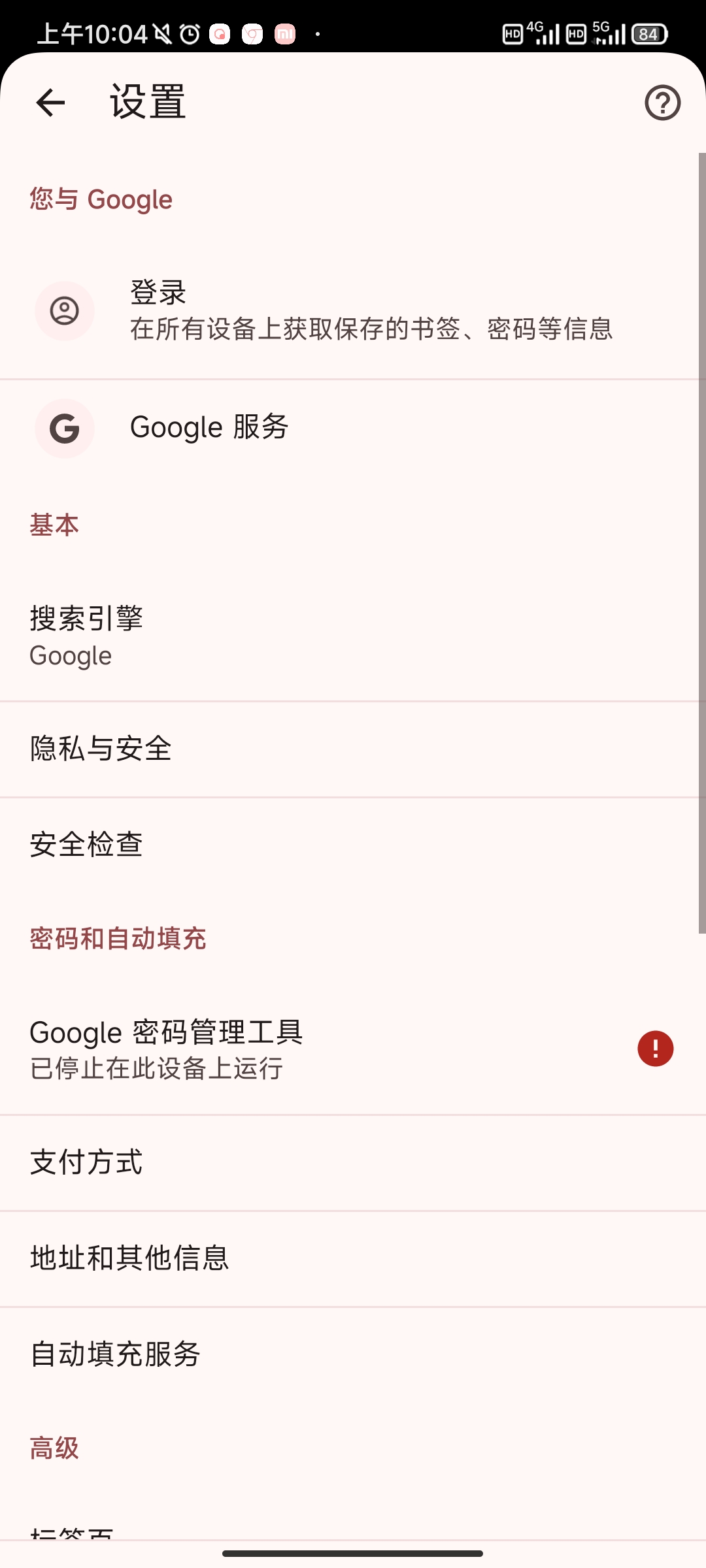
Task: Open 标签页 settings under 高级
Action: click(x=353, y=1532)
